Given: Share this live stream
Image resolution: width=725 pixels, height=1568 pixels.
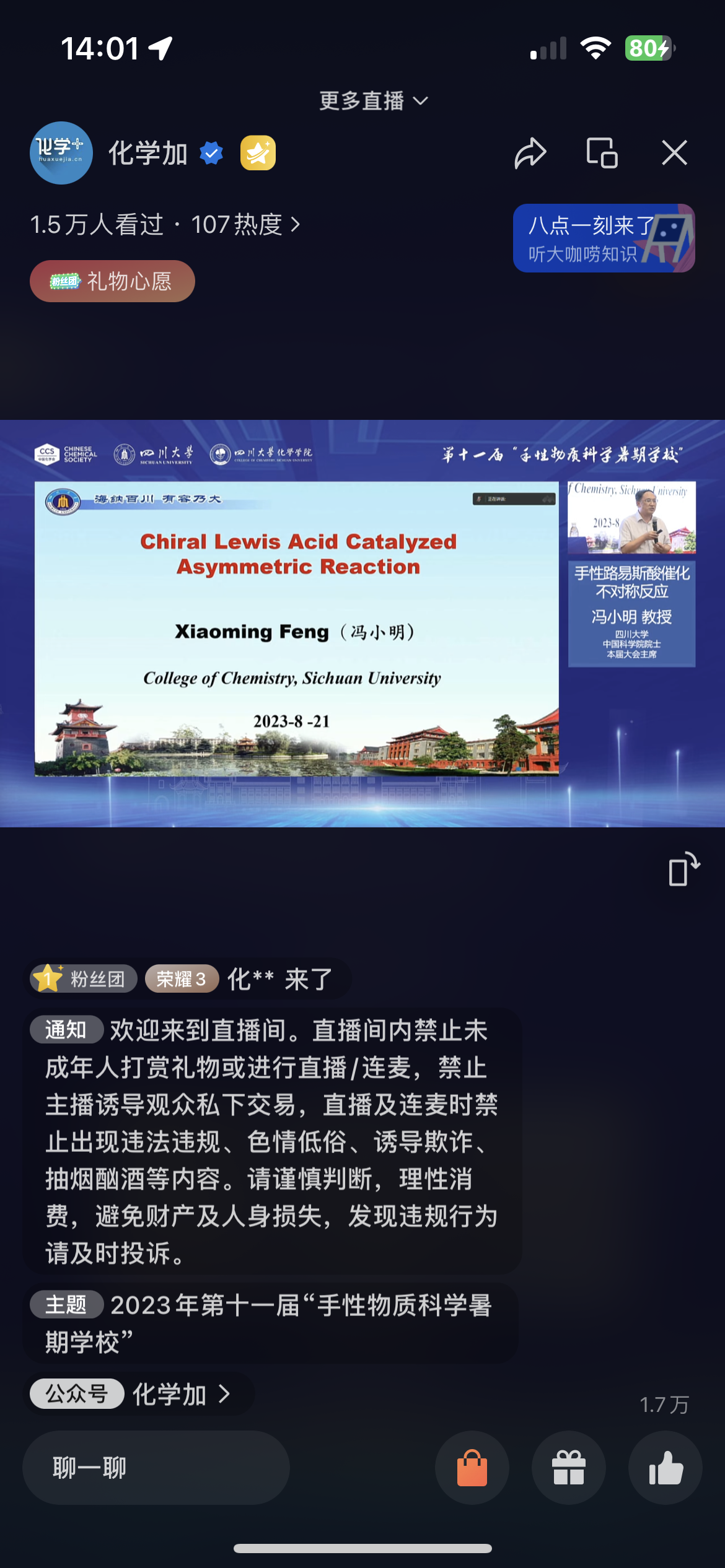Looking at the screenshot, I should click(x=530, y=153).
